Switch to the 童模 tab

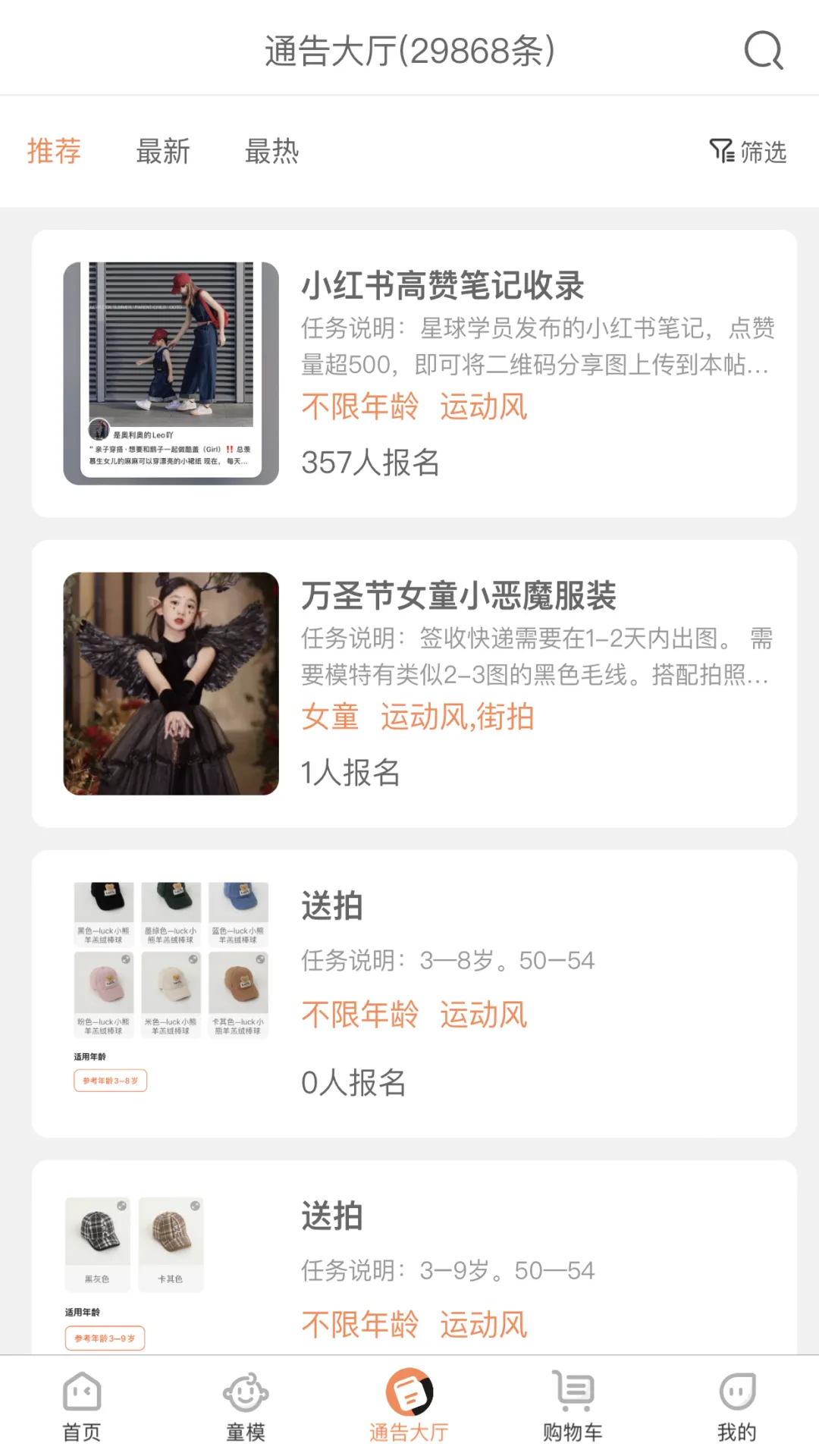pyautogui.click(x=246, y=1407)
